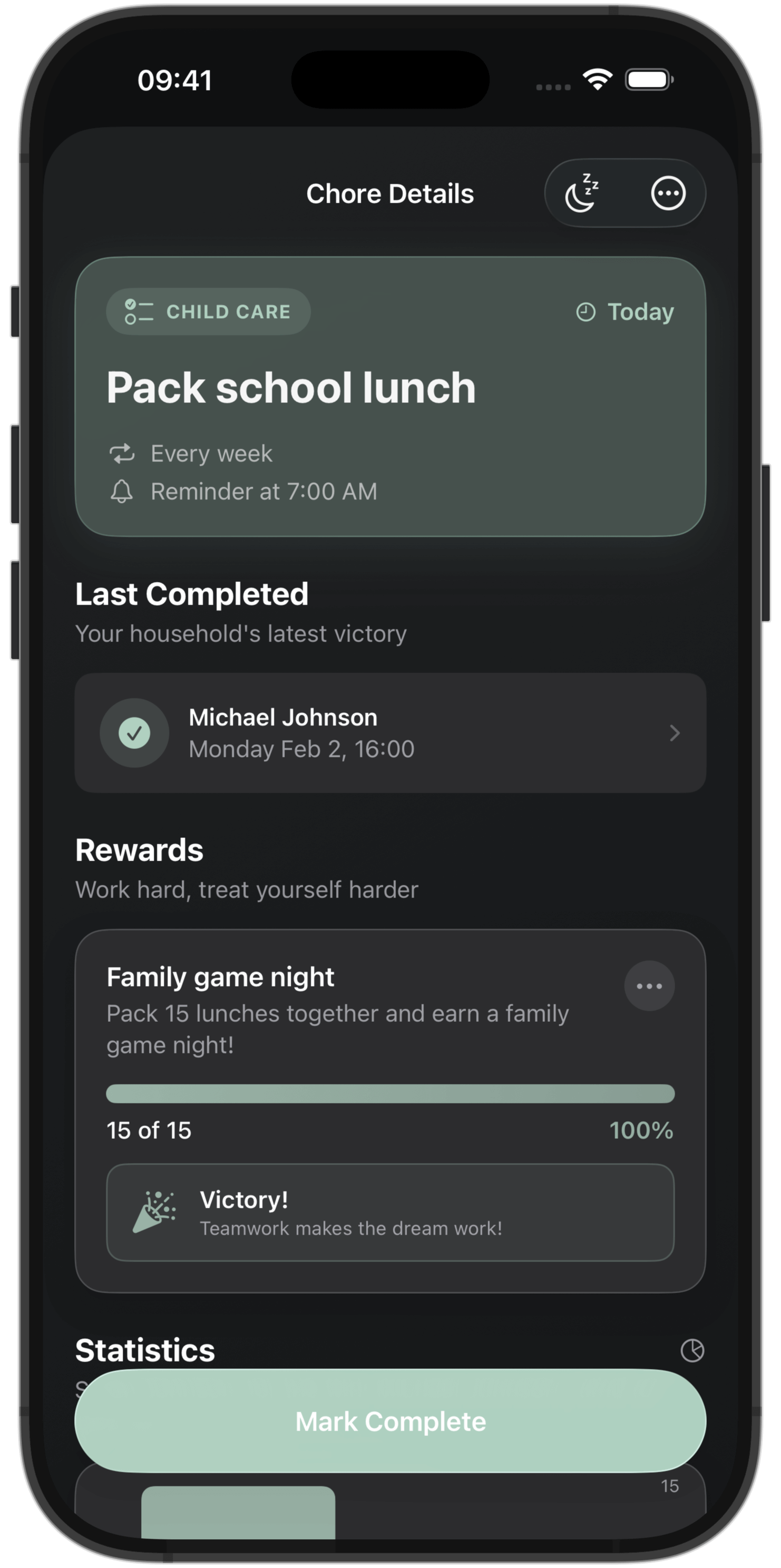Open Family game night reward options
Screen dimensions: 781x1568
[x=649, y=985]
